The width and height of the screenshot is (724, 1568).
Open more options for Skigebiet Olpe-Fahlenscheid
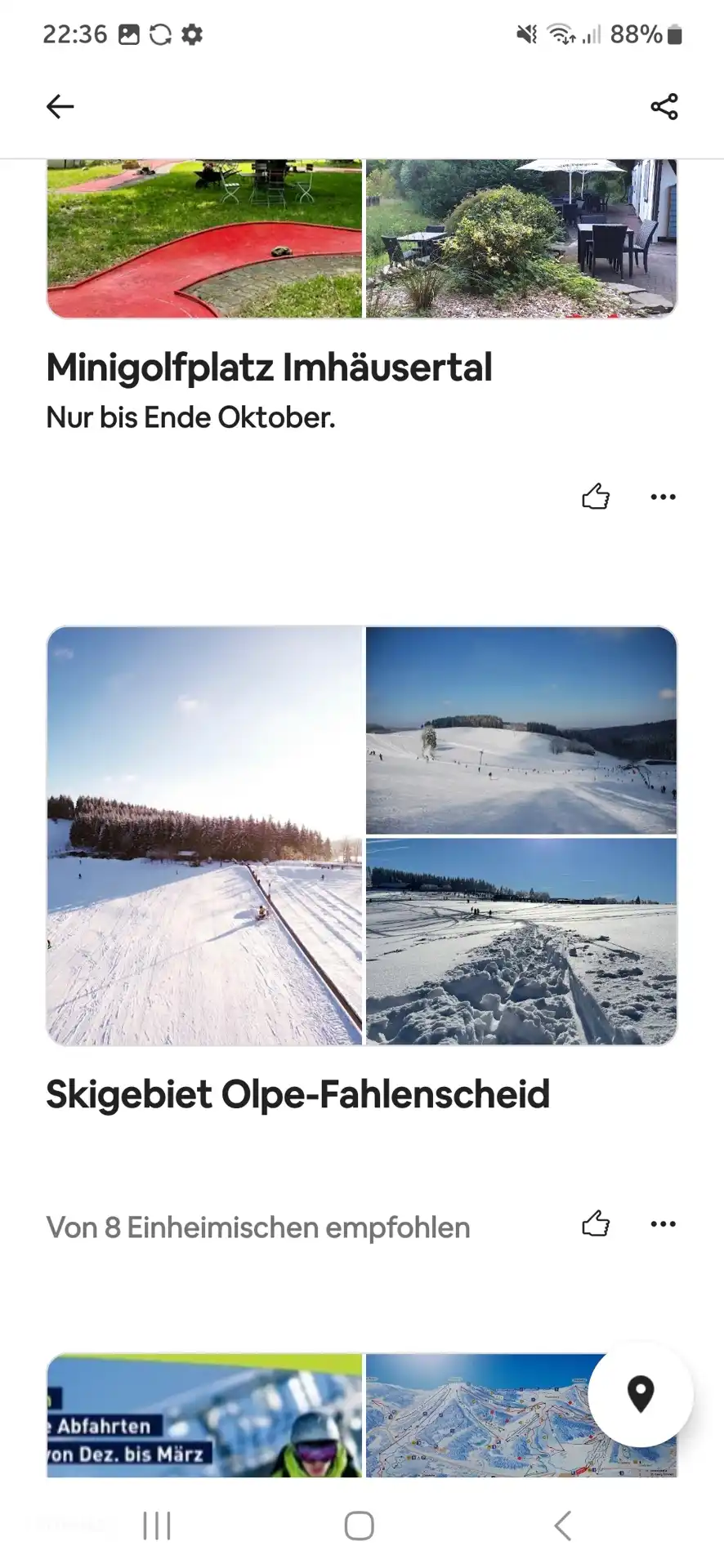663,1223
